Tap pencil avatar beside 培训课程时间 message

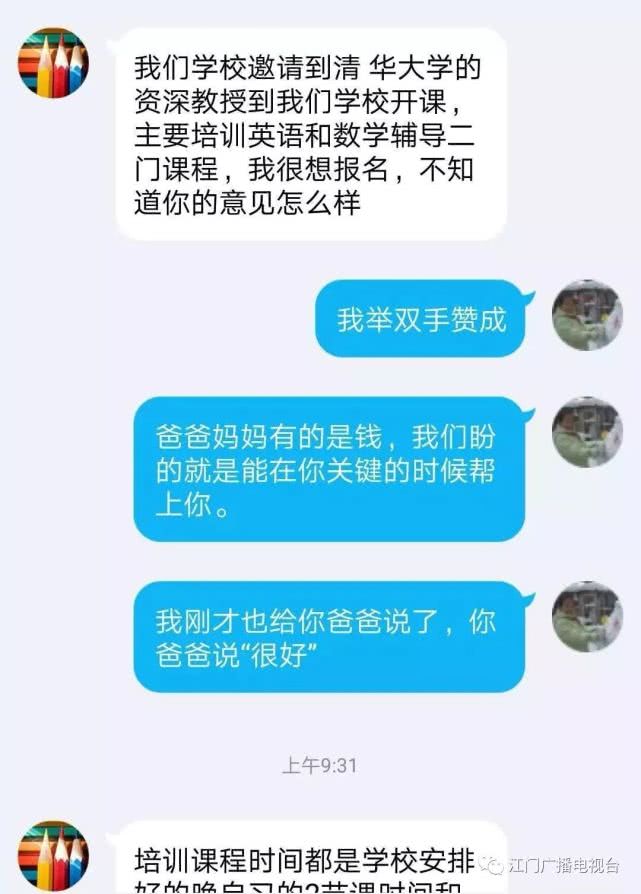[x=53, y=856]
